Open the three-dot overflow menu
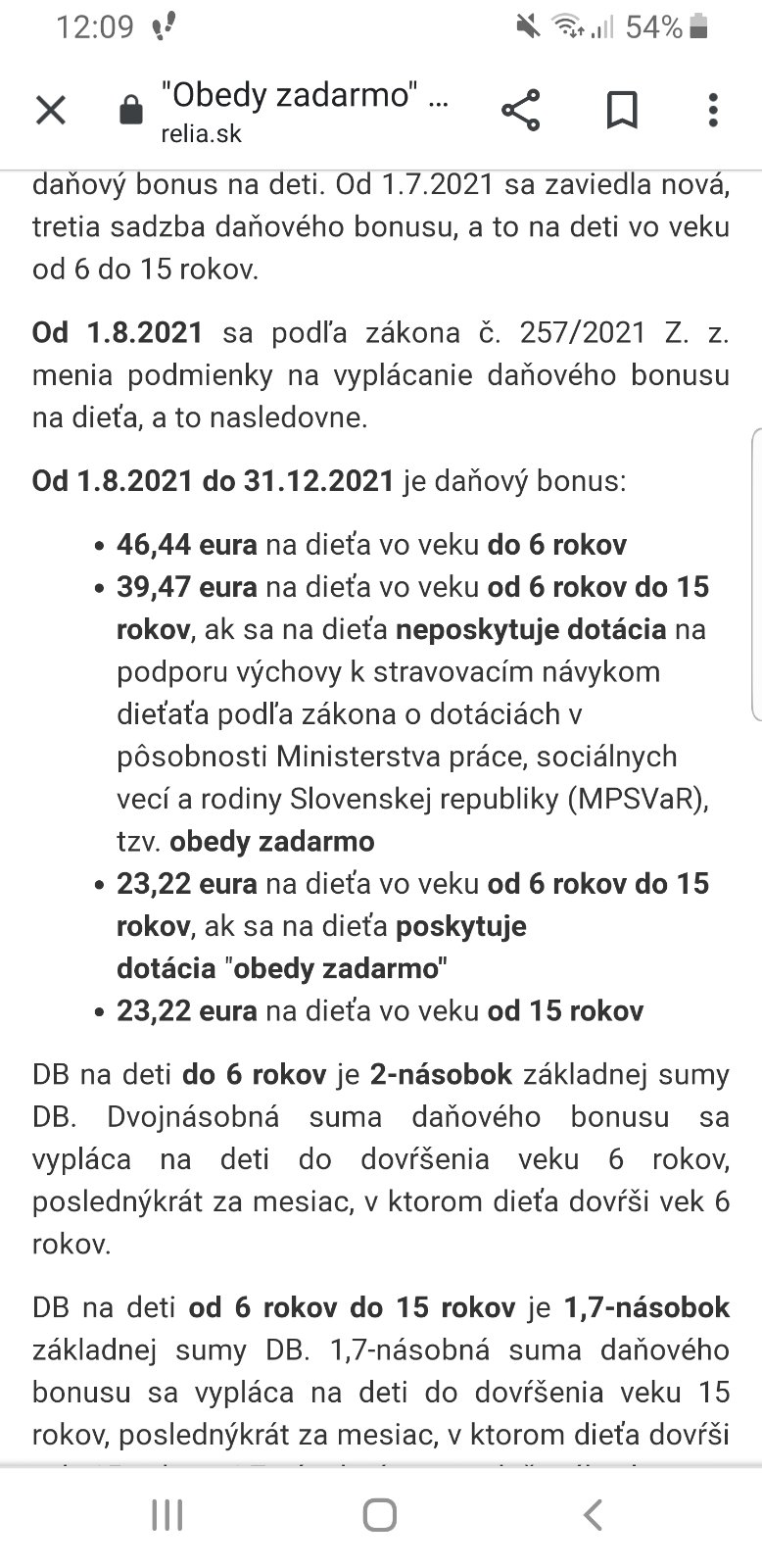Screen dimensions: 762x1568 click(x=713, y=111)
